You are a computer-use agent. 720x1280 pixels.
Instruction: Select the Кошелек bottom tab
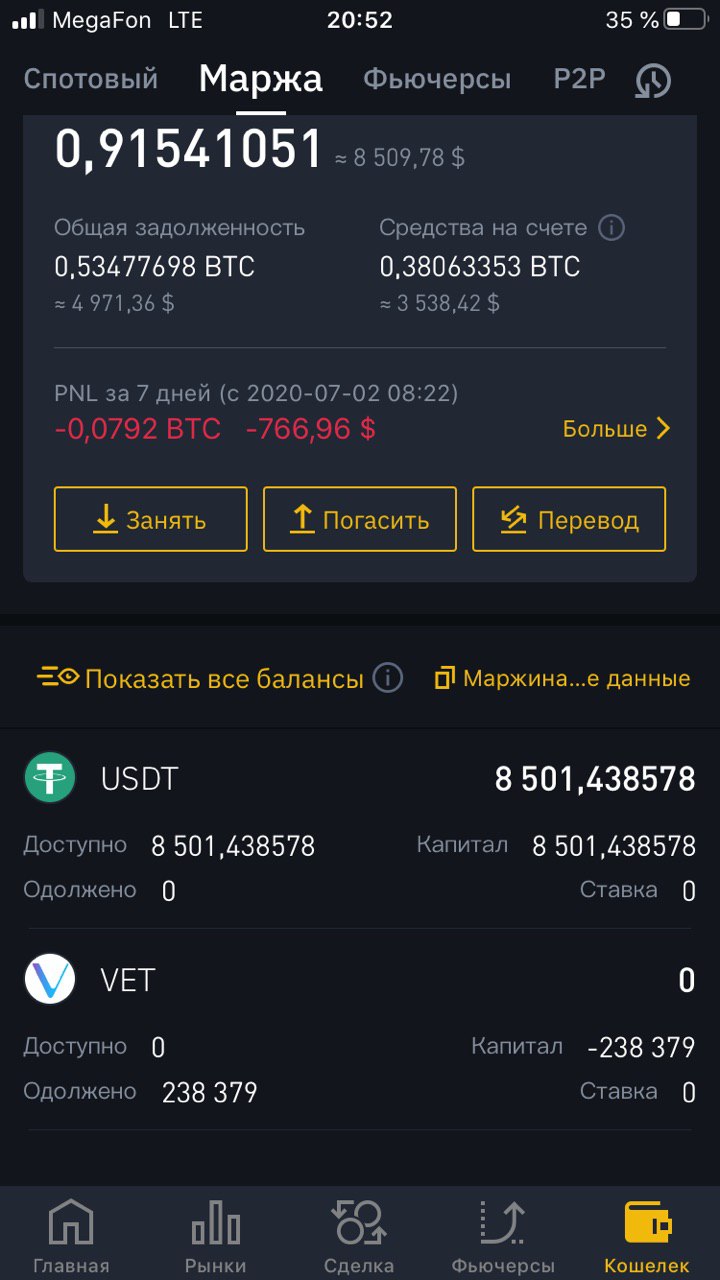(x=647, y=1237)
